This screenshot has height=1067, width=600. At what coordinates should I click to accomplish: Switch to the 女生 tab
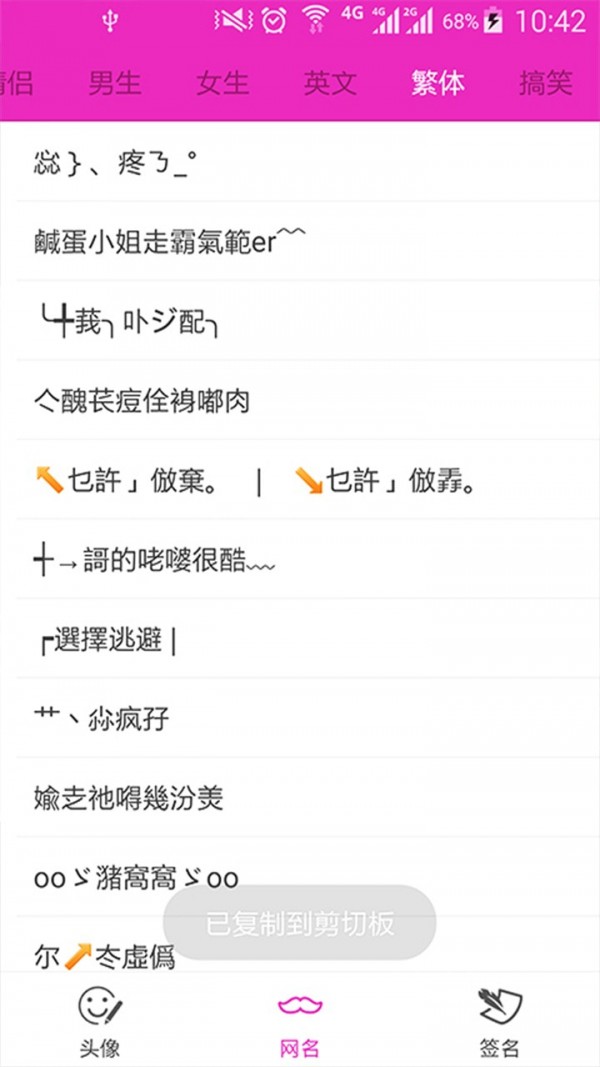[x=222, y=83]
